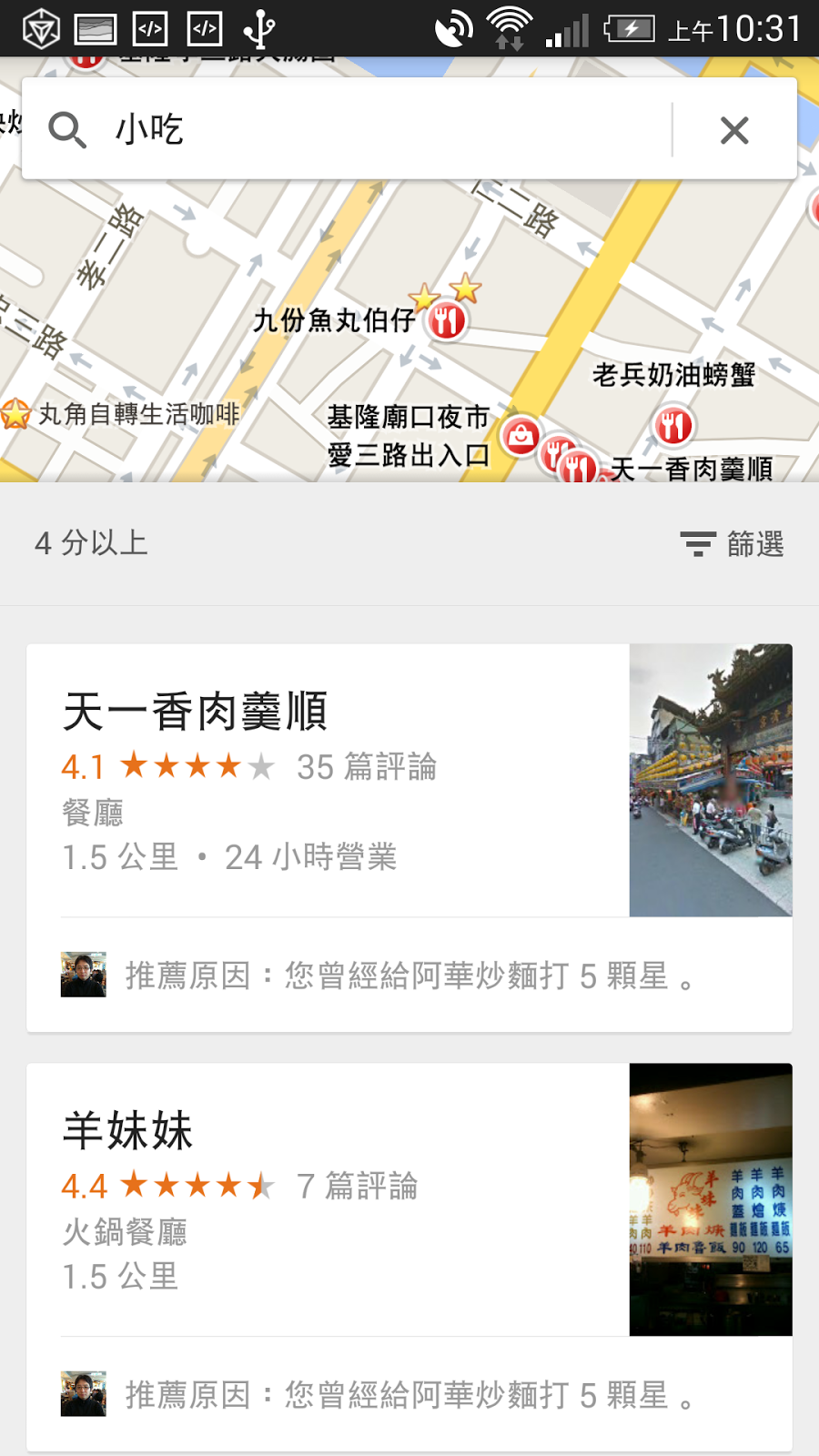819x1456 pixels.
Task: Tap the starred 丸角自轉生活咖啡 place on map
Action: (15, 414)
